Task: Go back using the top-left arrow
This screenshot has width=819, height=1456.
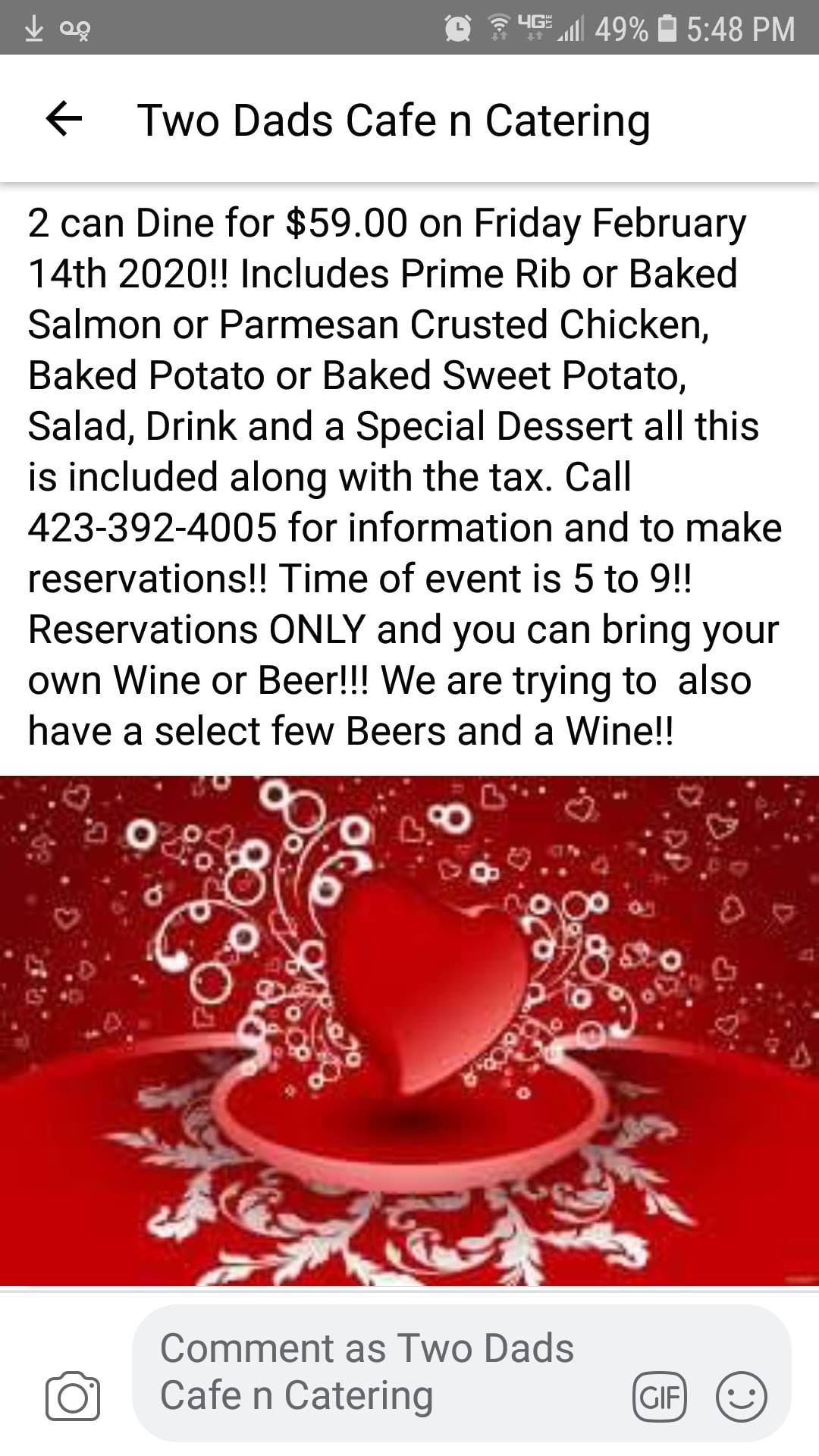Action: coord(64,120)
